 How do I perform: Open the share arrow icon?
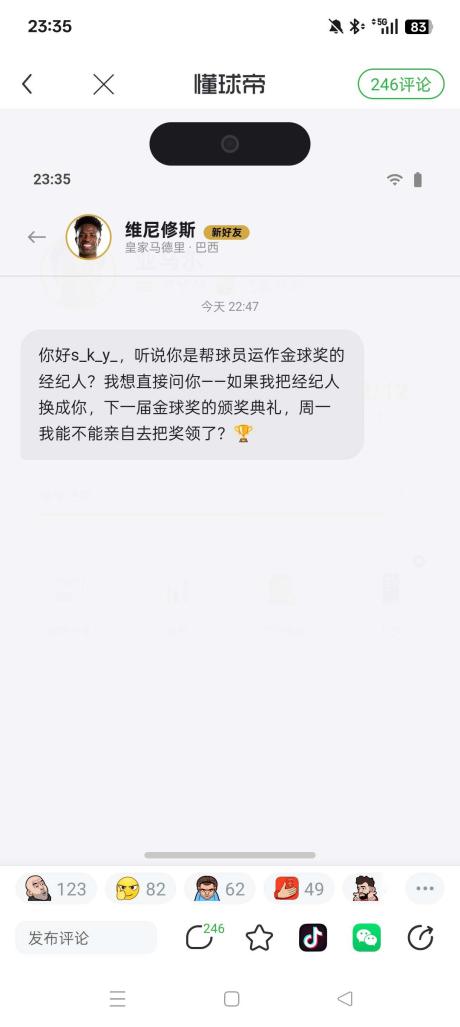coord(421,938)
